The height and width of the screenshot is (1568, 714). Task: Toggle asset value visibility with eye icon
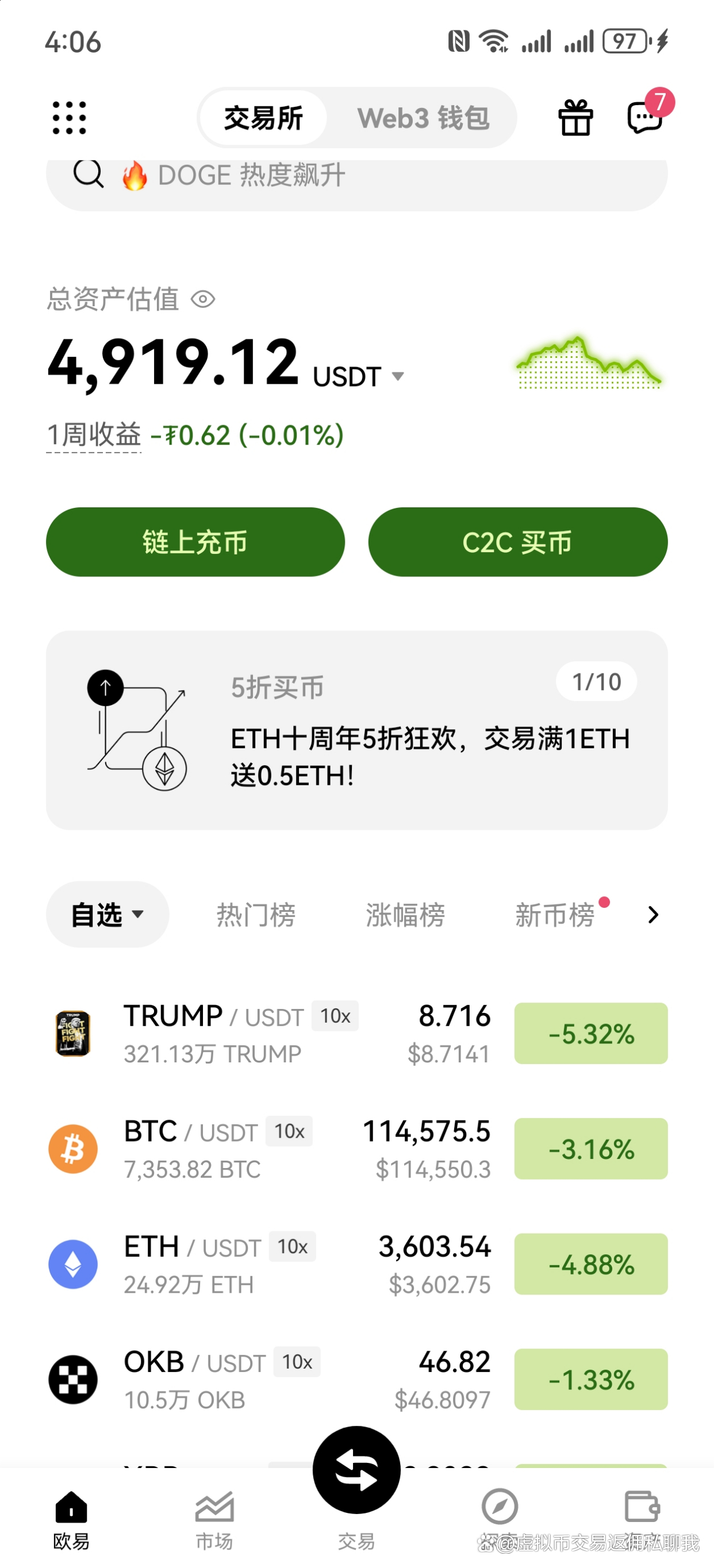[x=204, y=299]
